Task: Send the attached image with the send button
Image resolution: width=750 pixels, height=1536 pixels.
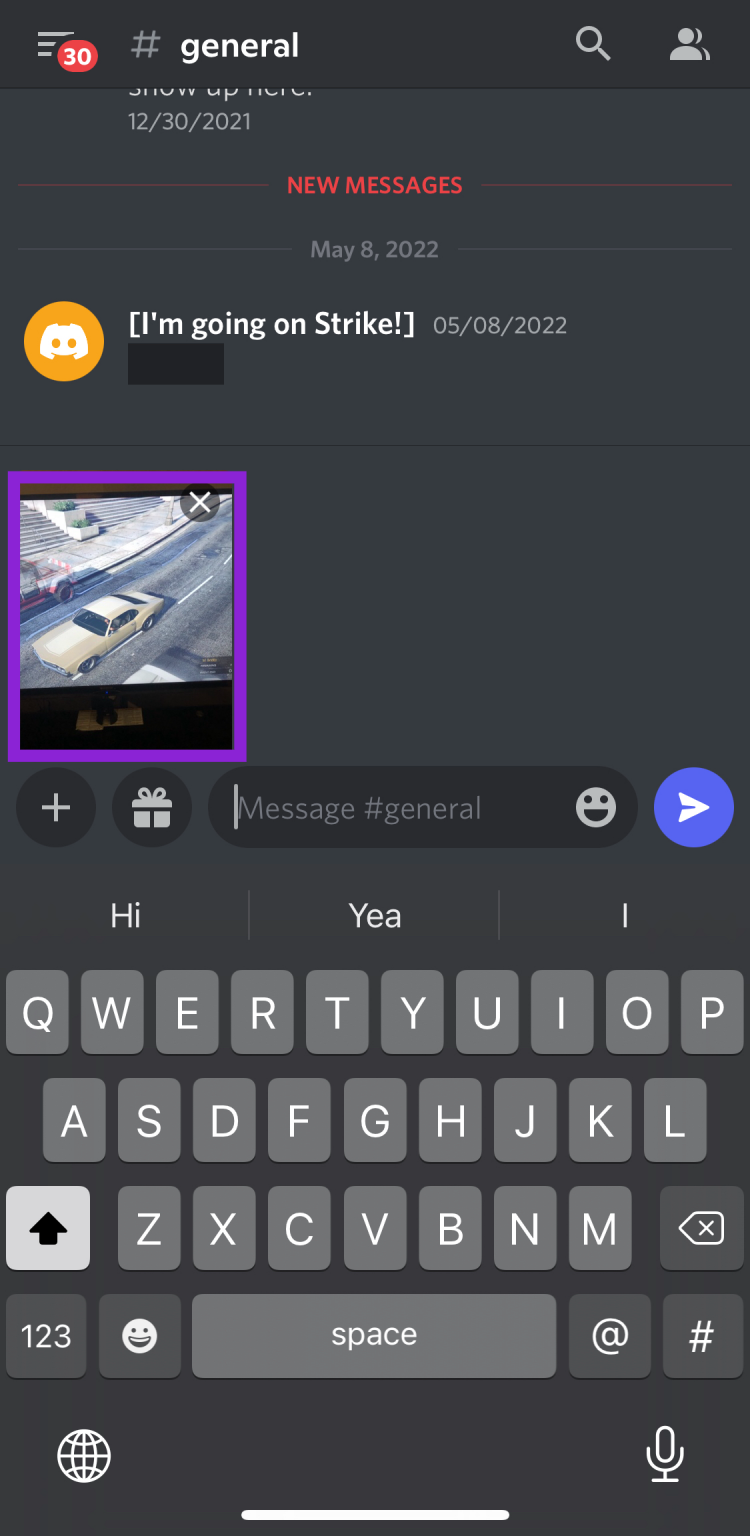Action: click(x=694, y=807)
